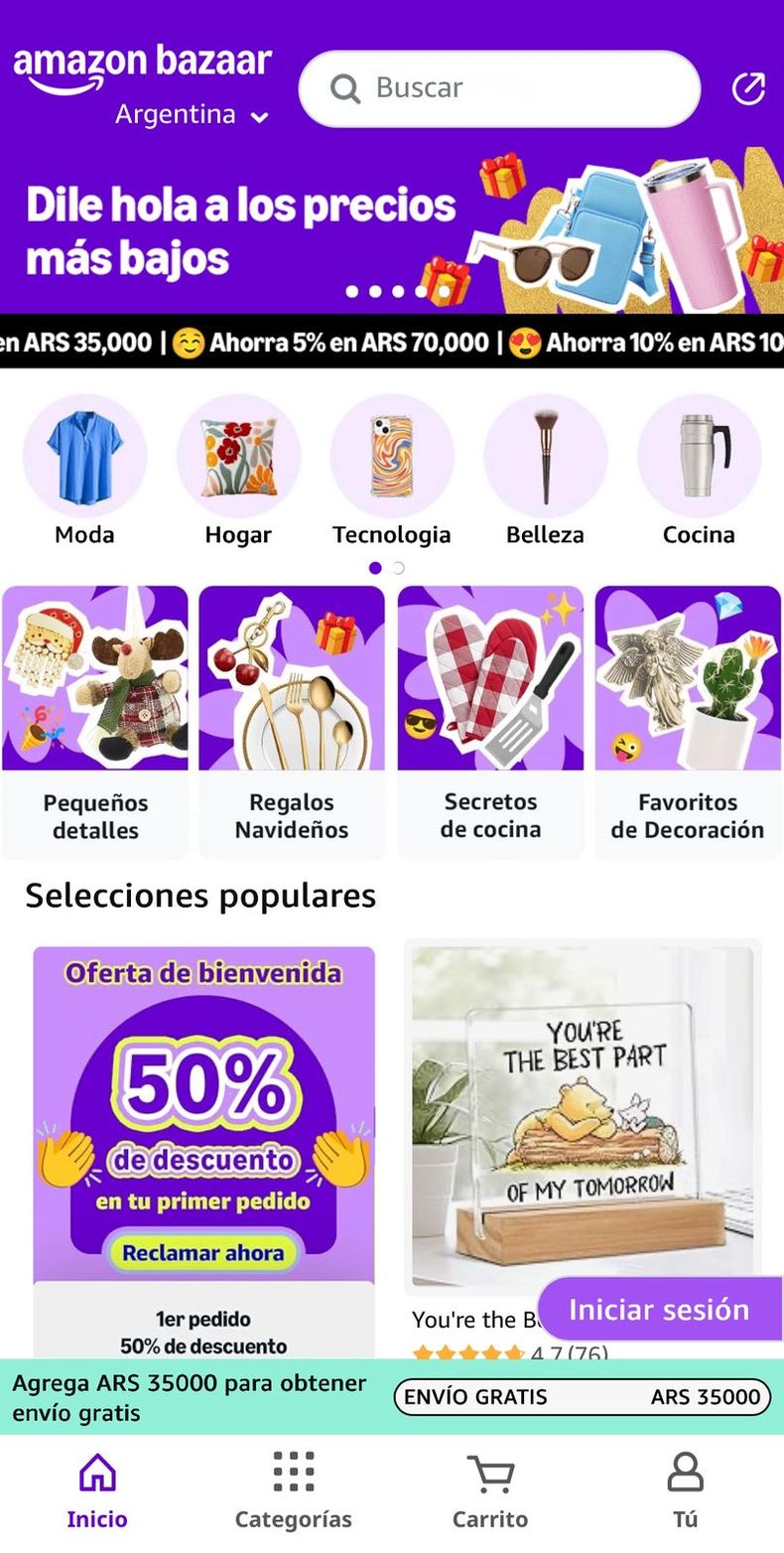This screenshot has width=784, height=1553.
Task: Go to the Tú profile tab
Action: [x=686, y=1491]
